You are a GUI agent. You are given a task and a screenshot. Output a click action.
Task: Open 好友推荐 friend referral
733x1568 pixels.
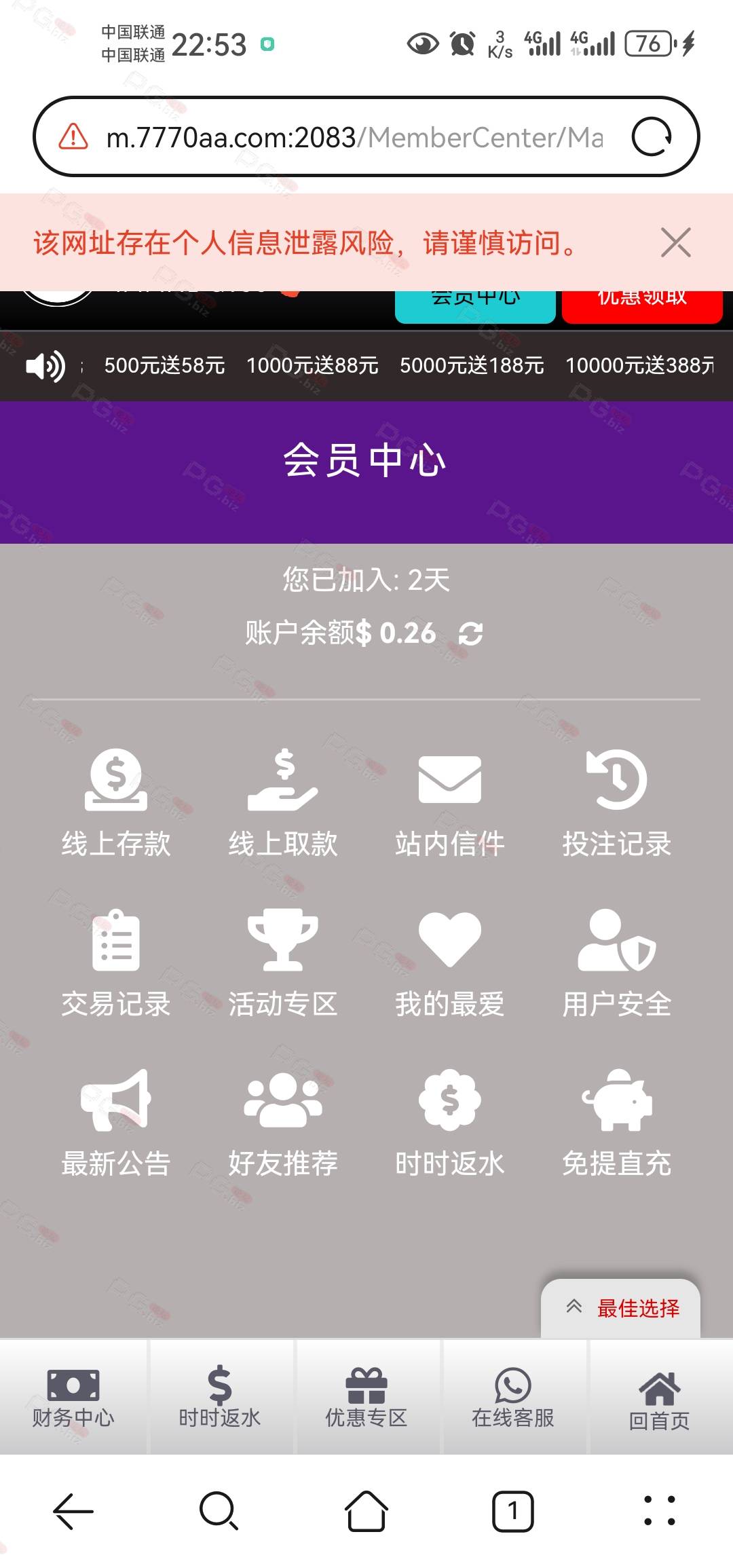pos(283,1123)
